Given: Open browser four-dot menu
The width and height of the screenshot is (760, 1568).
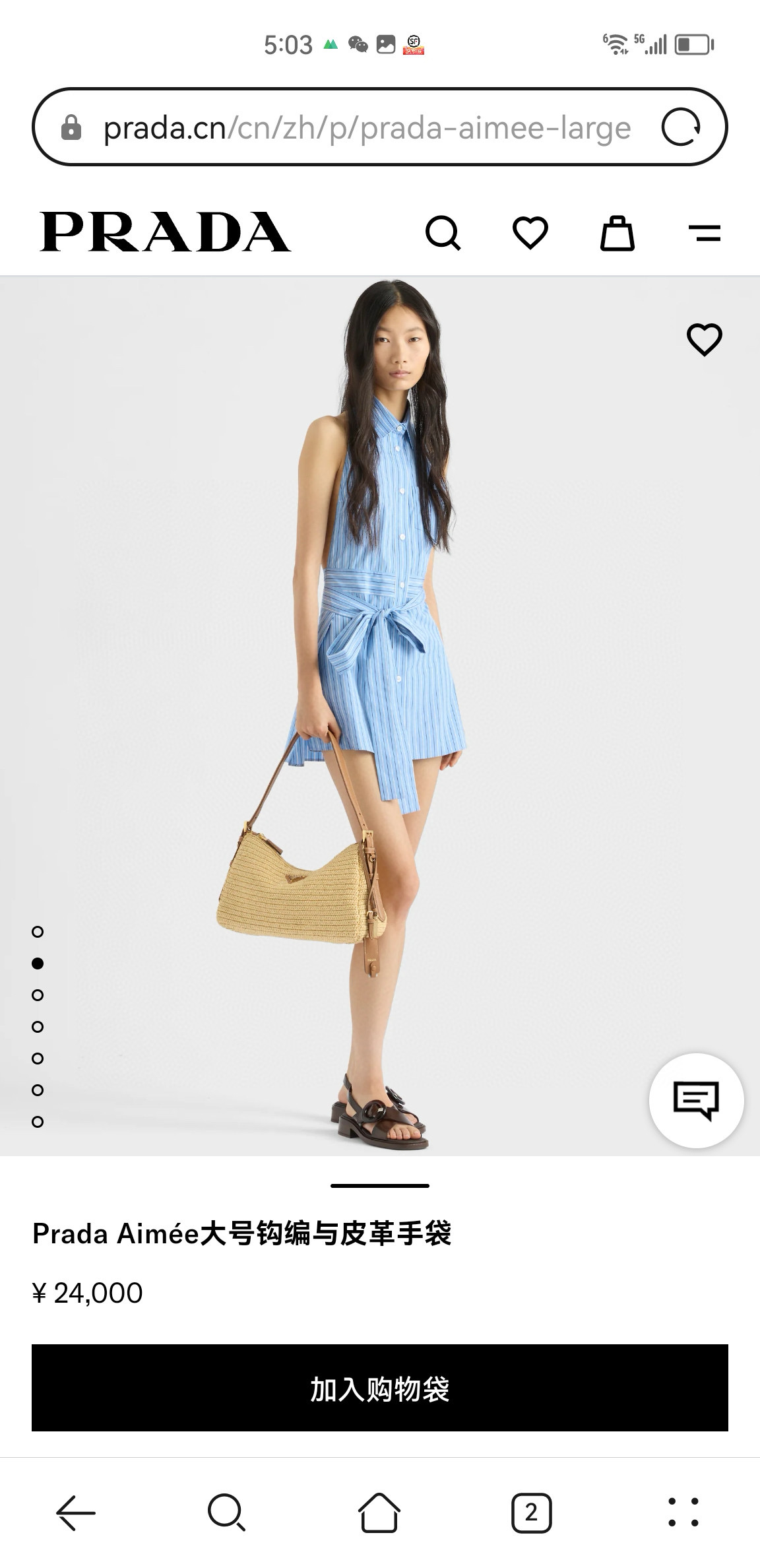Looking at the screenshot, I should point(683,1512).
